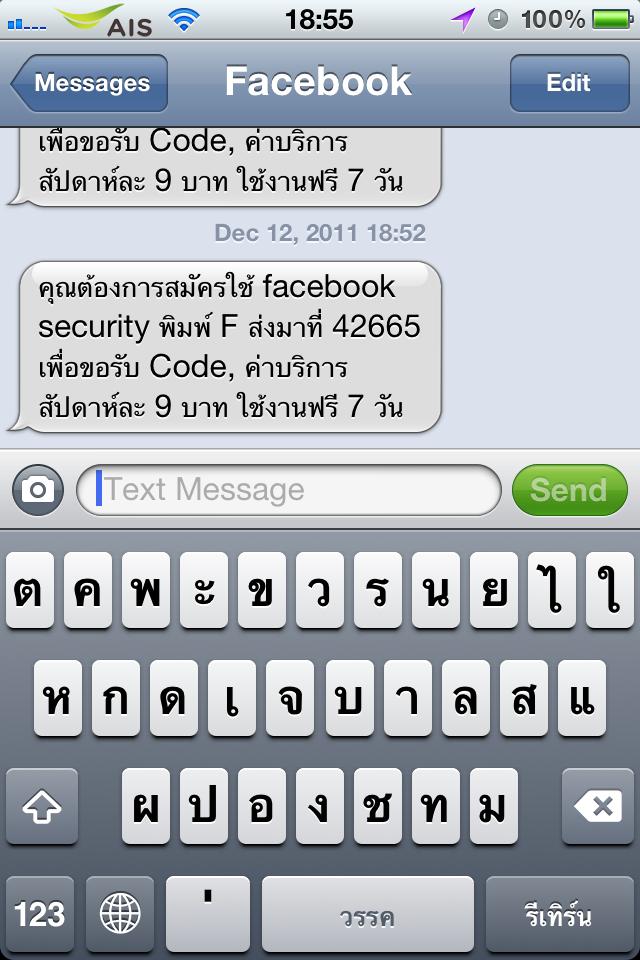
Task: Tap the green Send button
Action: [x=568, y=490]
